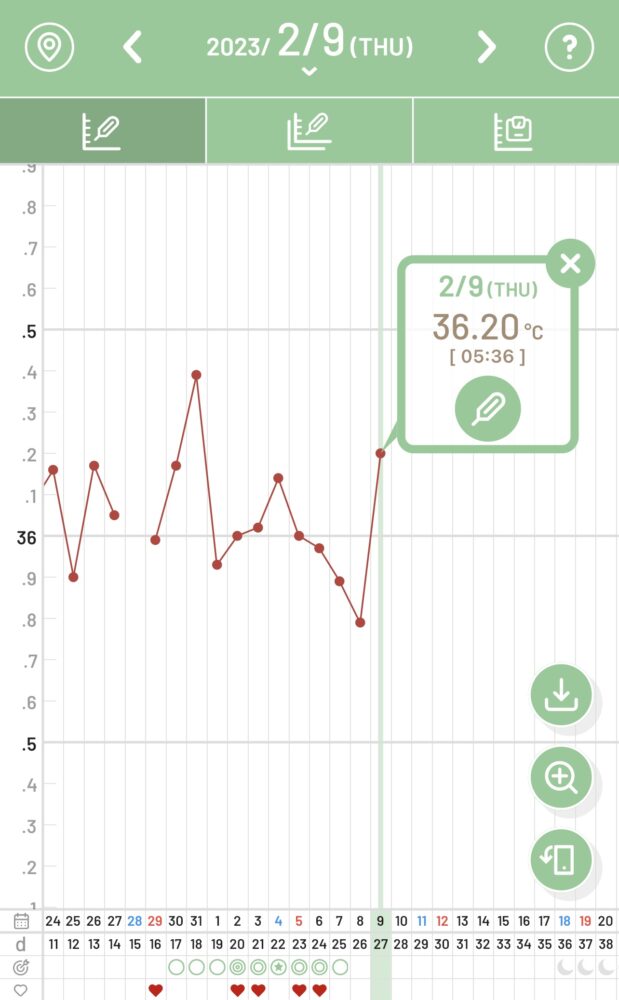Open the help question mark

pyautogui.click(x=569, y=47)
